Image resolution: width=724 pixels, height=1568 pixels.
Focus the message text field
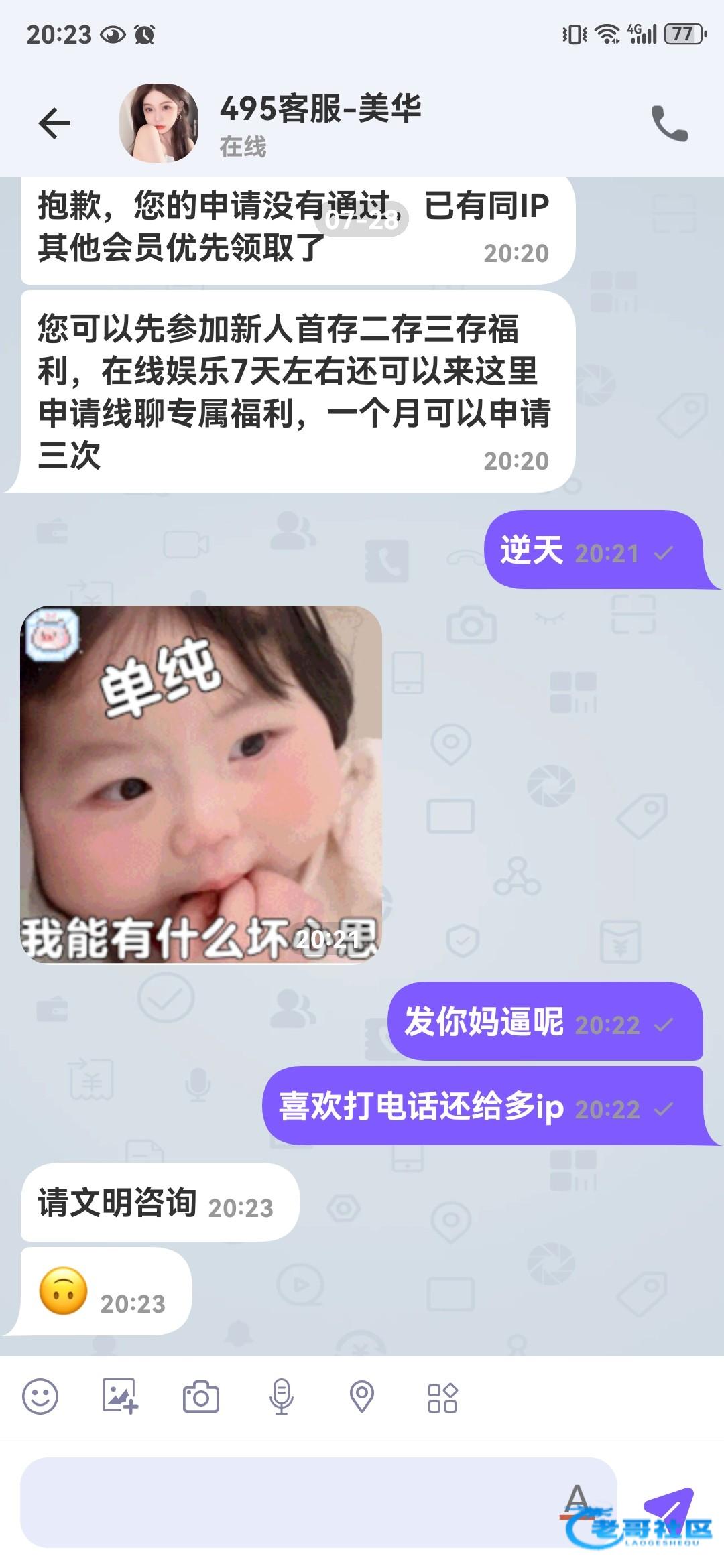pyautogui.click(x=288, y=1502)
